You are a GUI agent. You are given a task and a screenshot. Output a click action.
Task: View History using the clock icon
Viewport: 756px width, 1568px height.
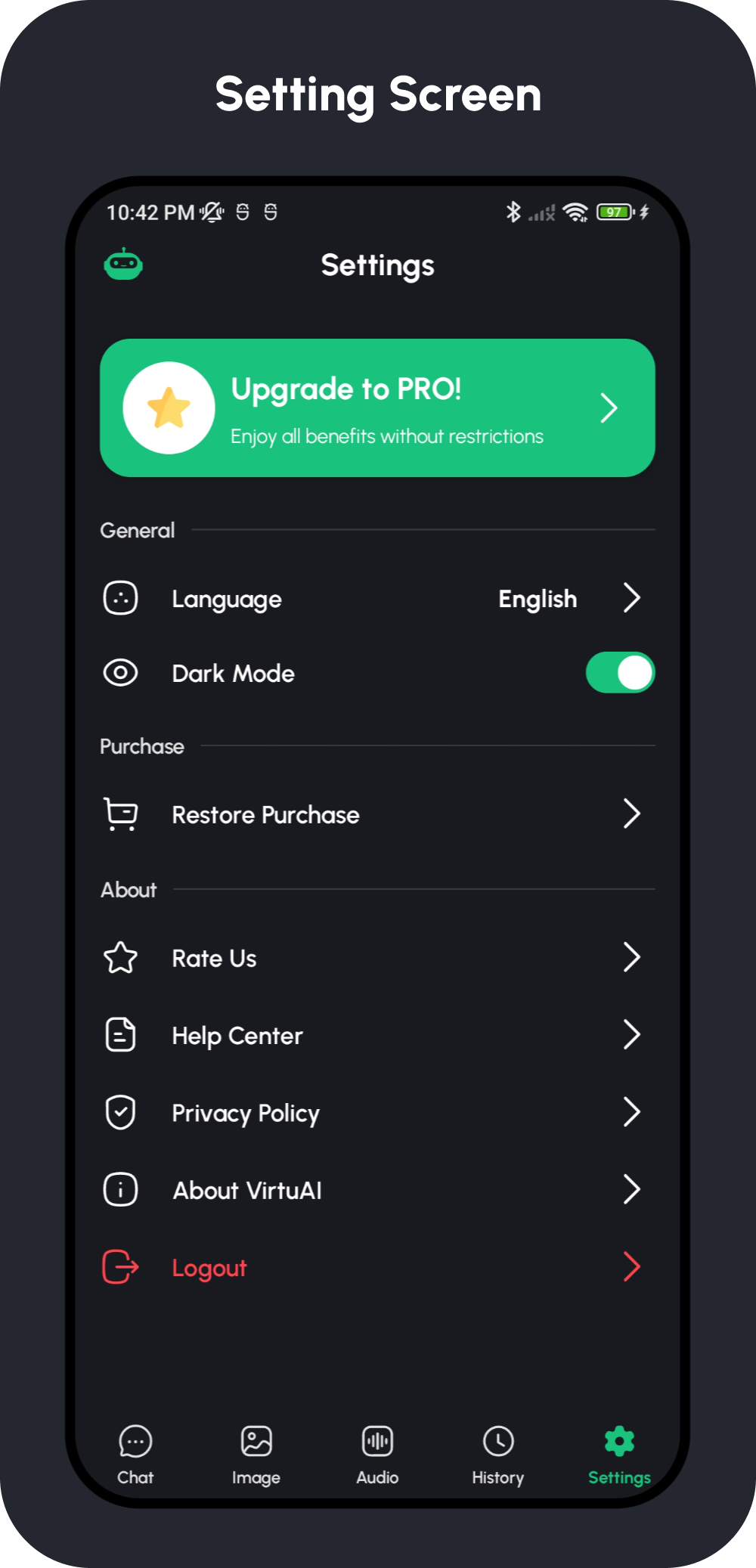(x=498, y=1442)
